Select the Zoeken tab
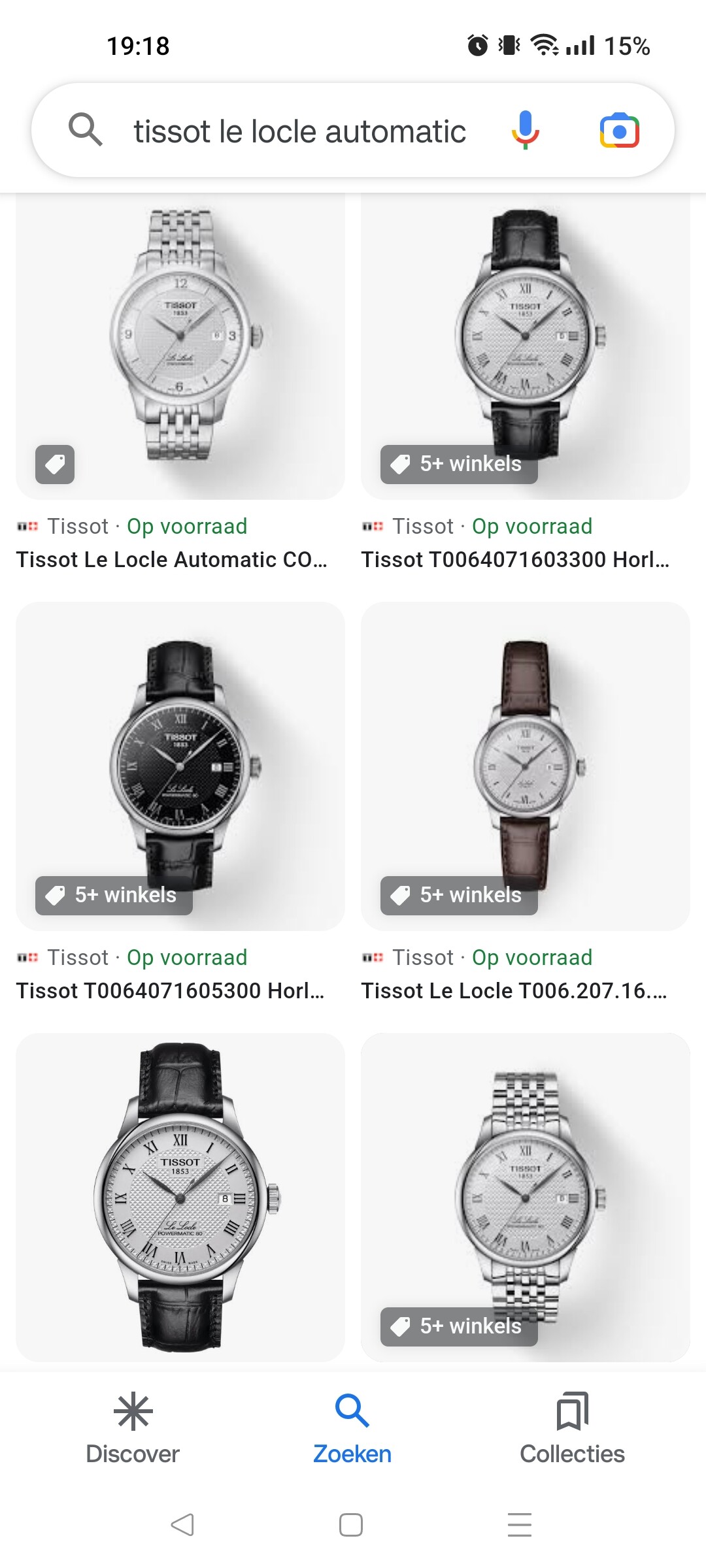This screenshot has width=706, height=1568. pyautogui.click(x=352, y=1429)
